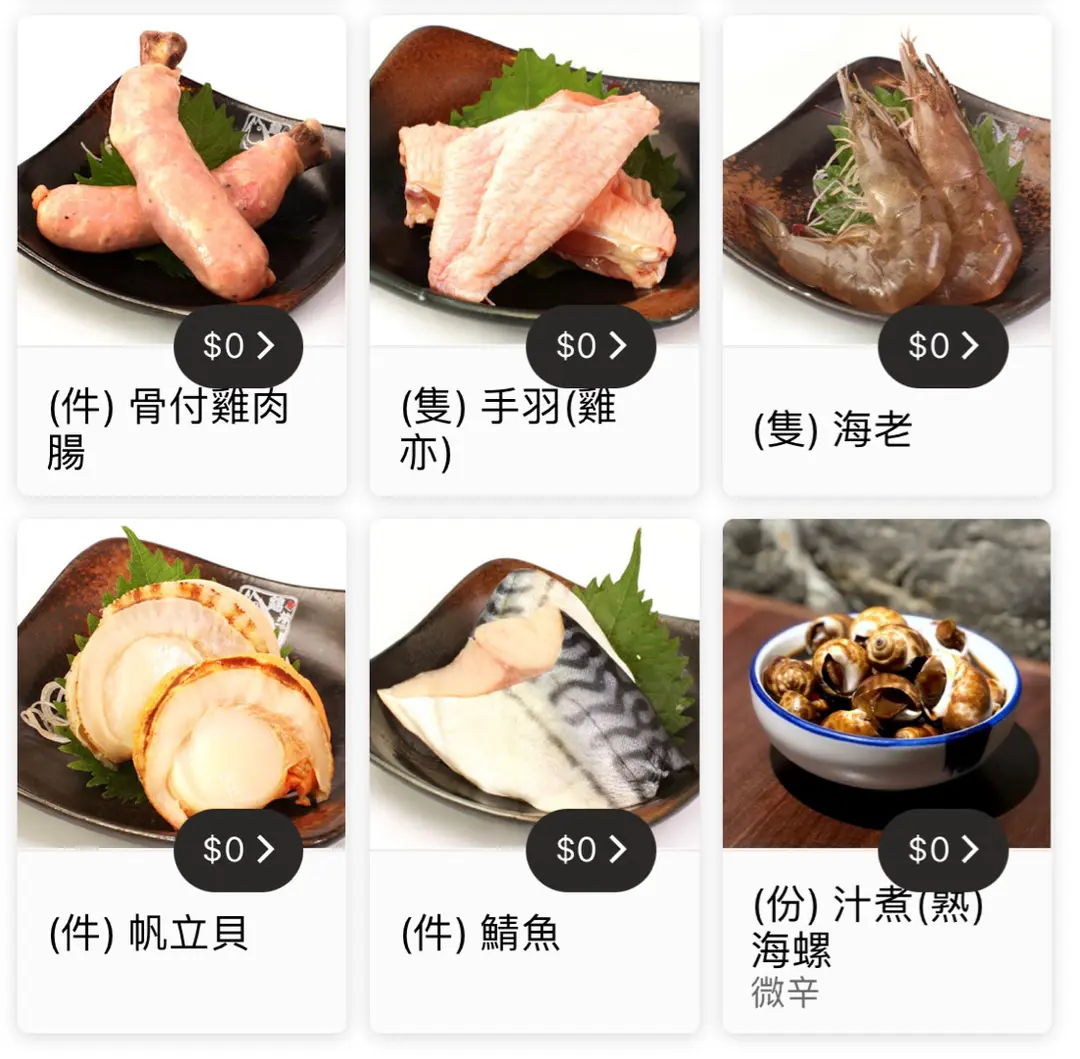Add 手羽(雞亦) via its $0 button

[x=591, y=346]
